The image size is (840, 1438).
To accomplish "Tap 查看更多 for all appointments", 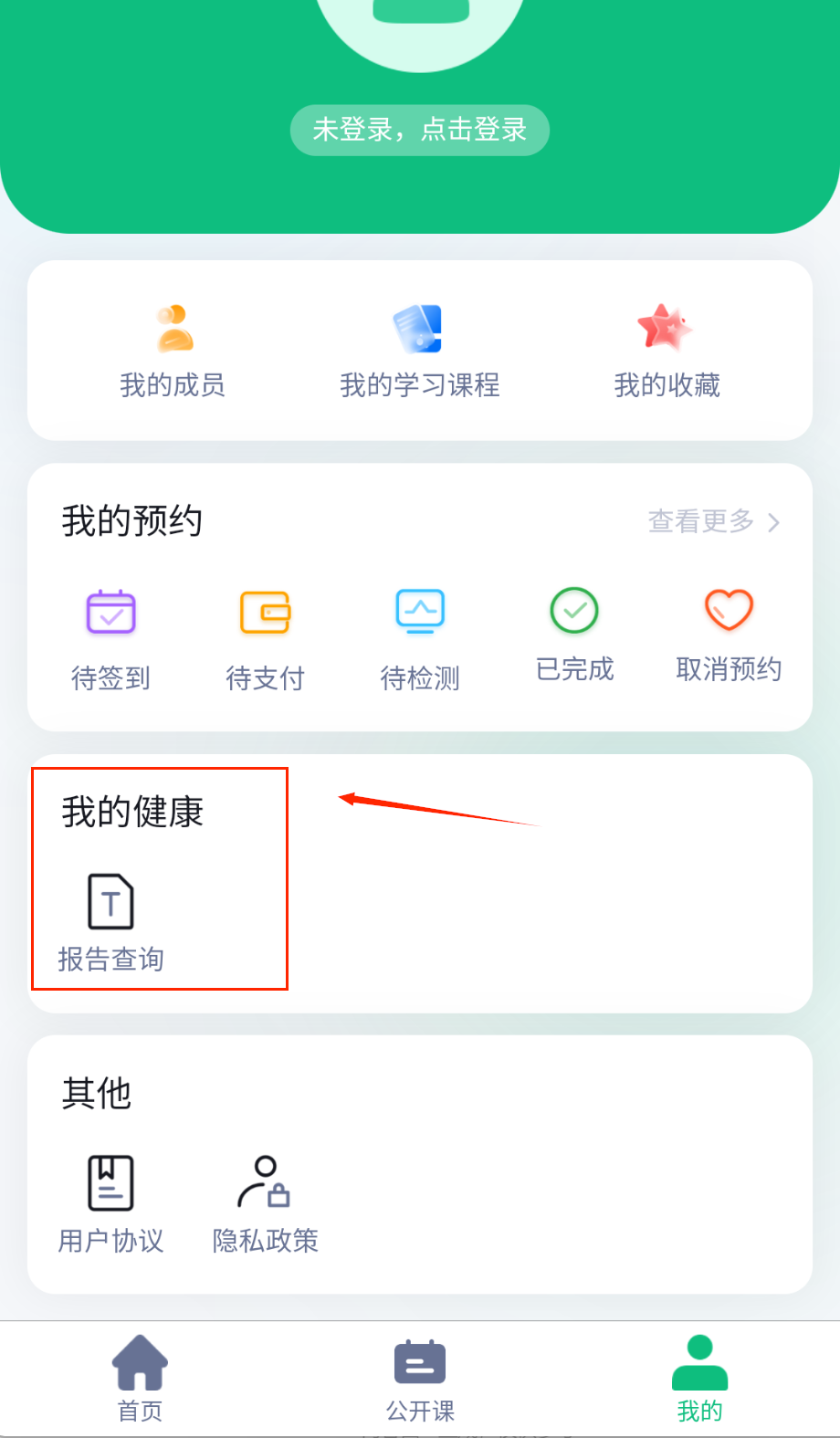I will click(713, 521).
